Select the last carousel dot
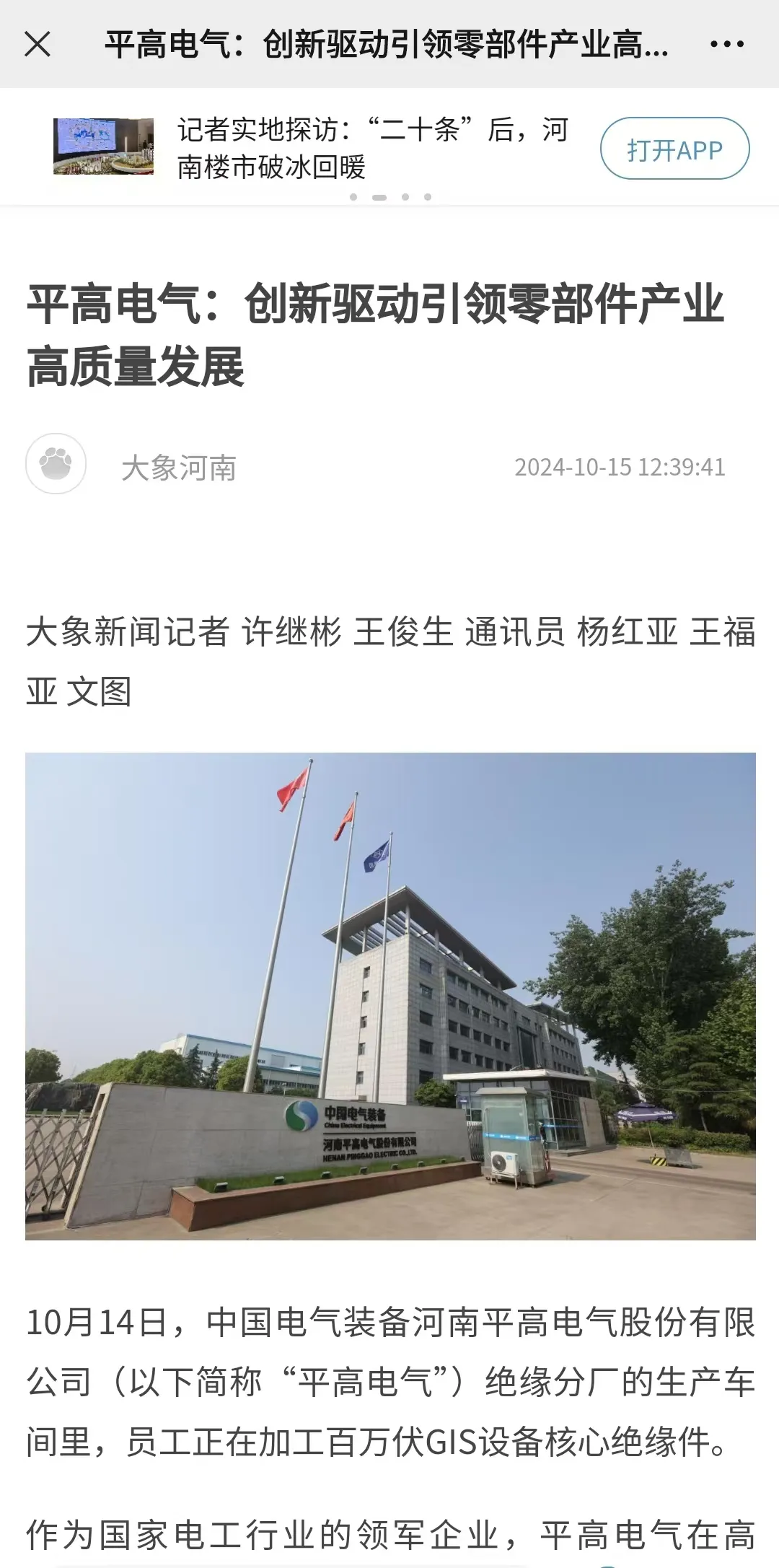779x1568 pixels. (x=427, y=196)
